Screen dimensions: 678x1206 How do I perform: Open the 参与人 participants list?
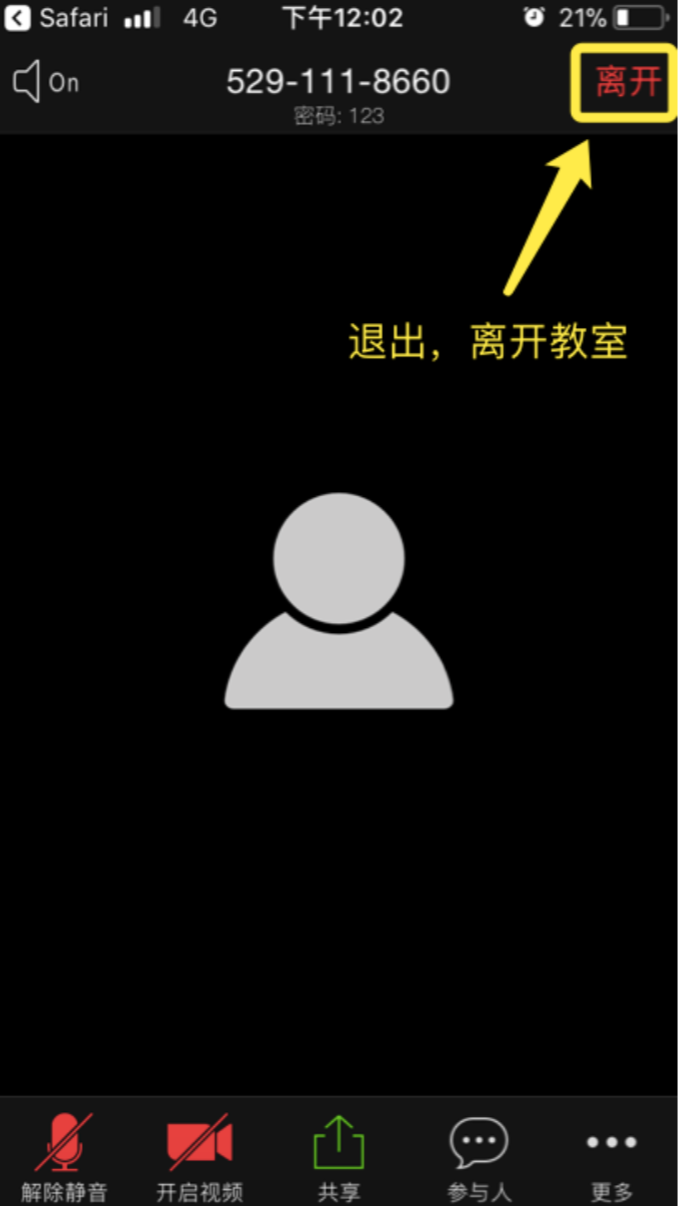tap(478, 1154)
